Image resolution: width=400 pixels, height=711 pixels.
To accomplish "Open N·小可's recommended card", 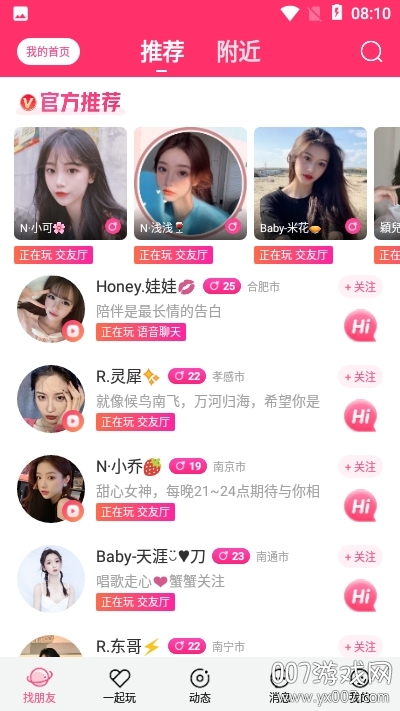I will click(x=70, y=183).
